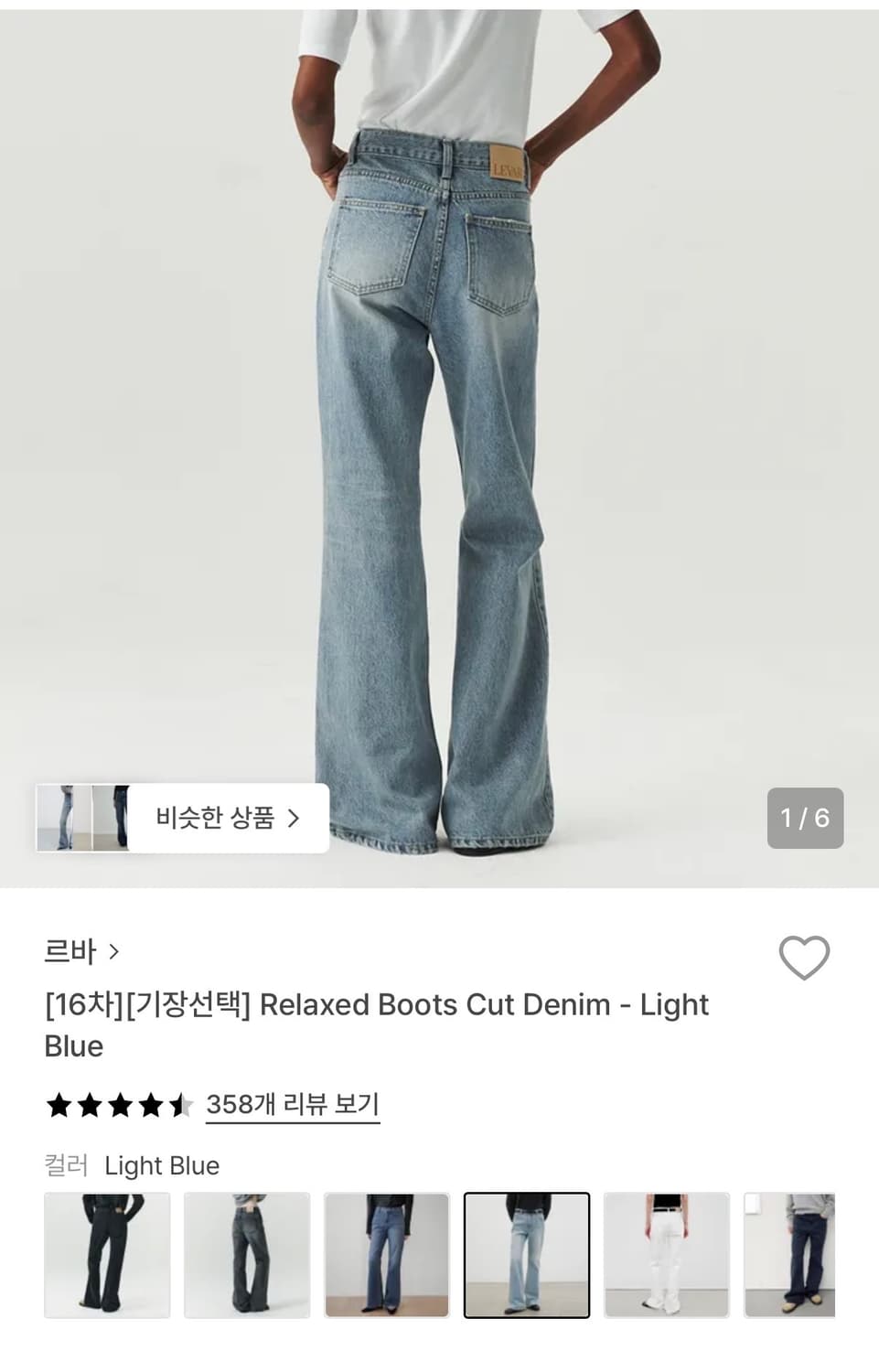Select the black denim color swatch
Viewport: 879px width, 1372px height.
pyautogui.click(x=107, y=1253)
